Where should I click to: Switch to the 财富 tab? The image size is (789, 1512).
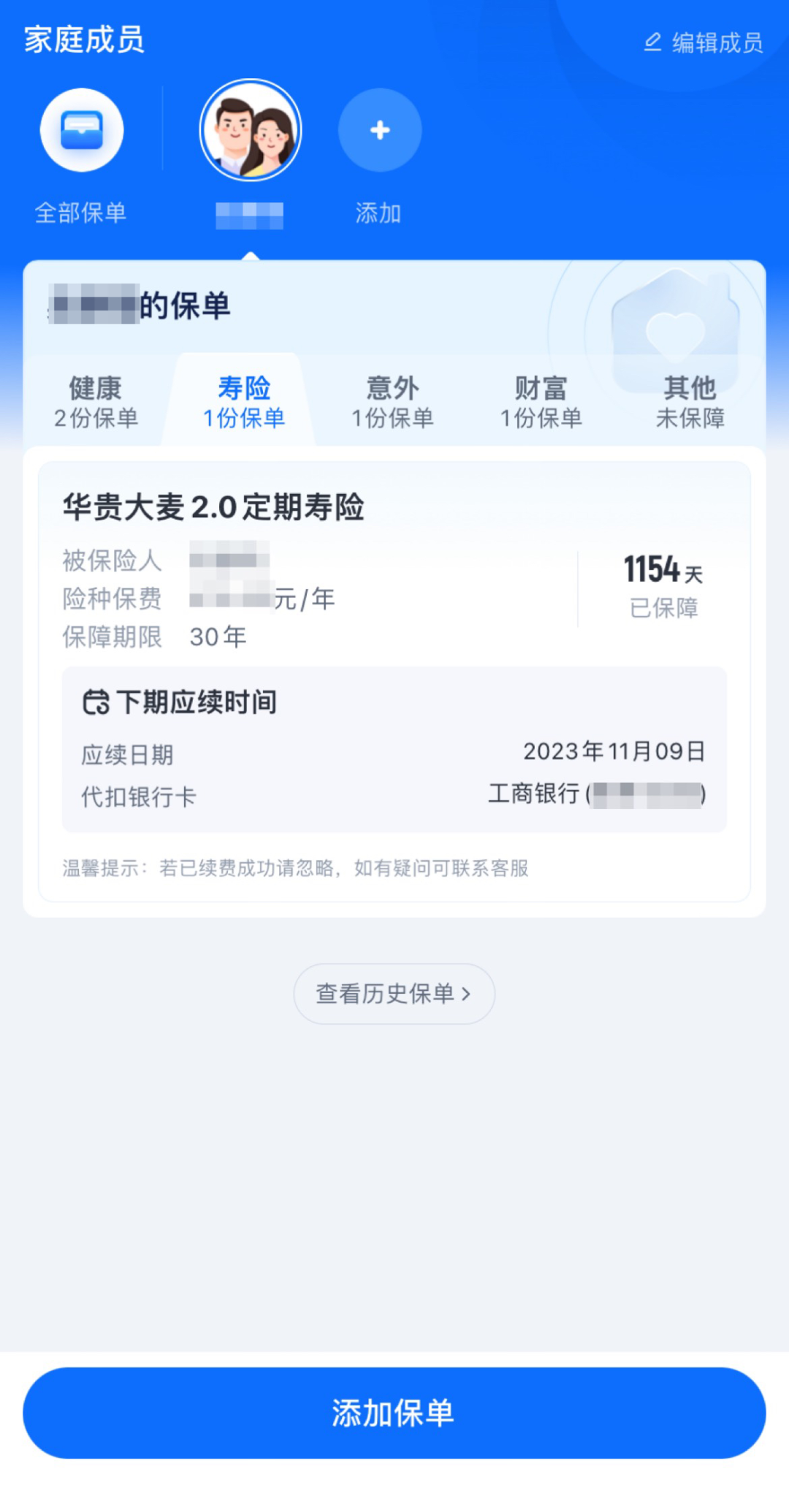541,401
